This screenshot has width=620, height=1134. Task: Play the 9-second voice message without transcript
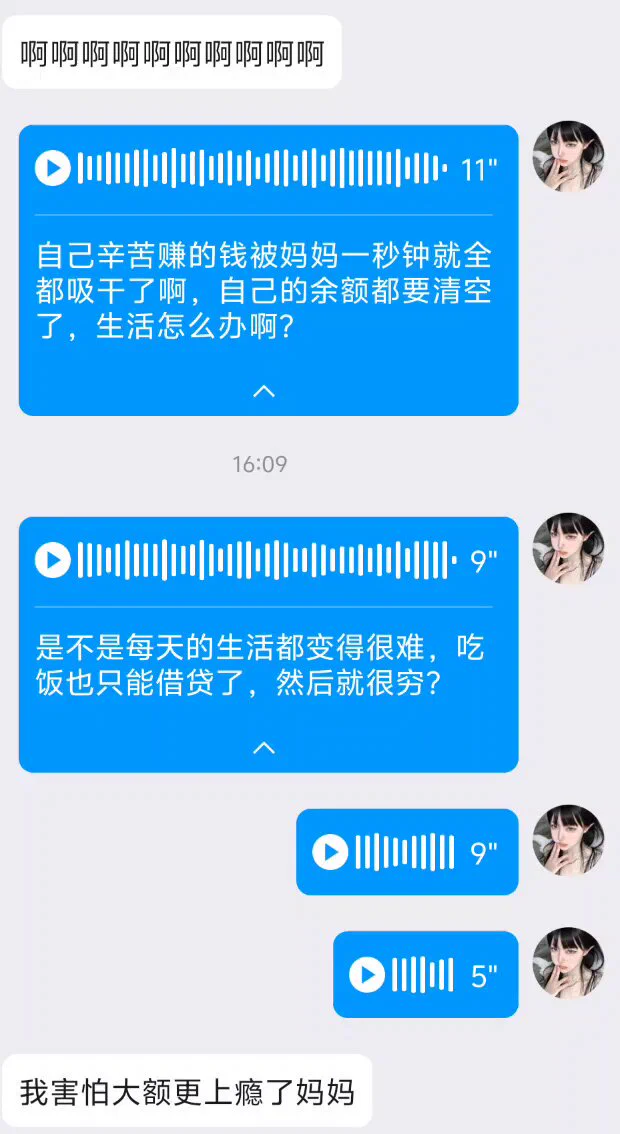click(330, 853)
